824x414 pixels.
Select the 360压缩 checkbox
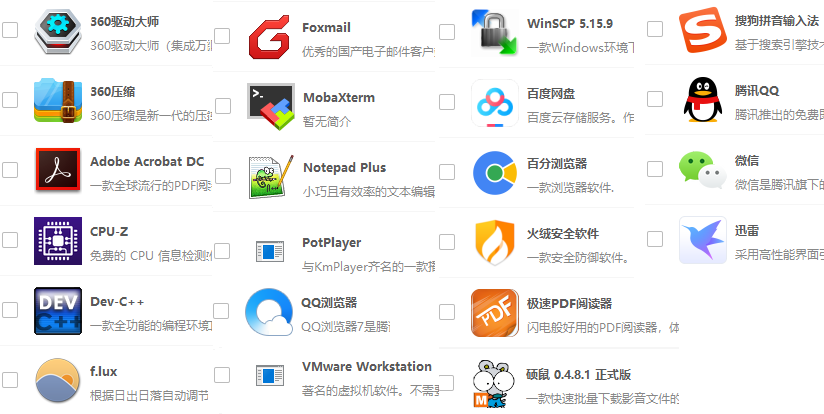(x=10, y=100)
